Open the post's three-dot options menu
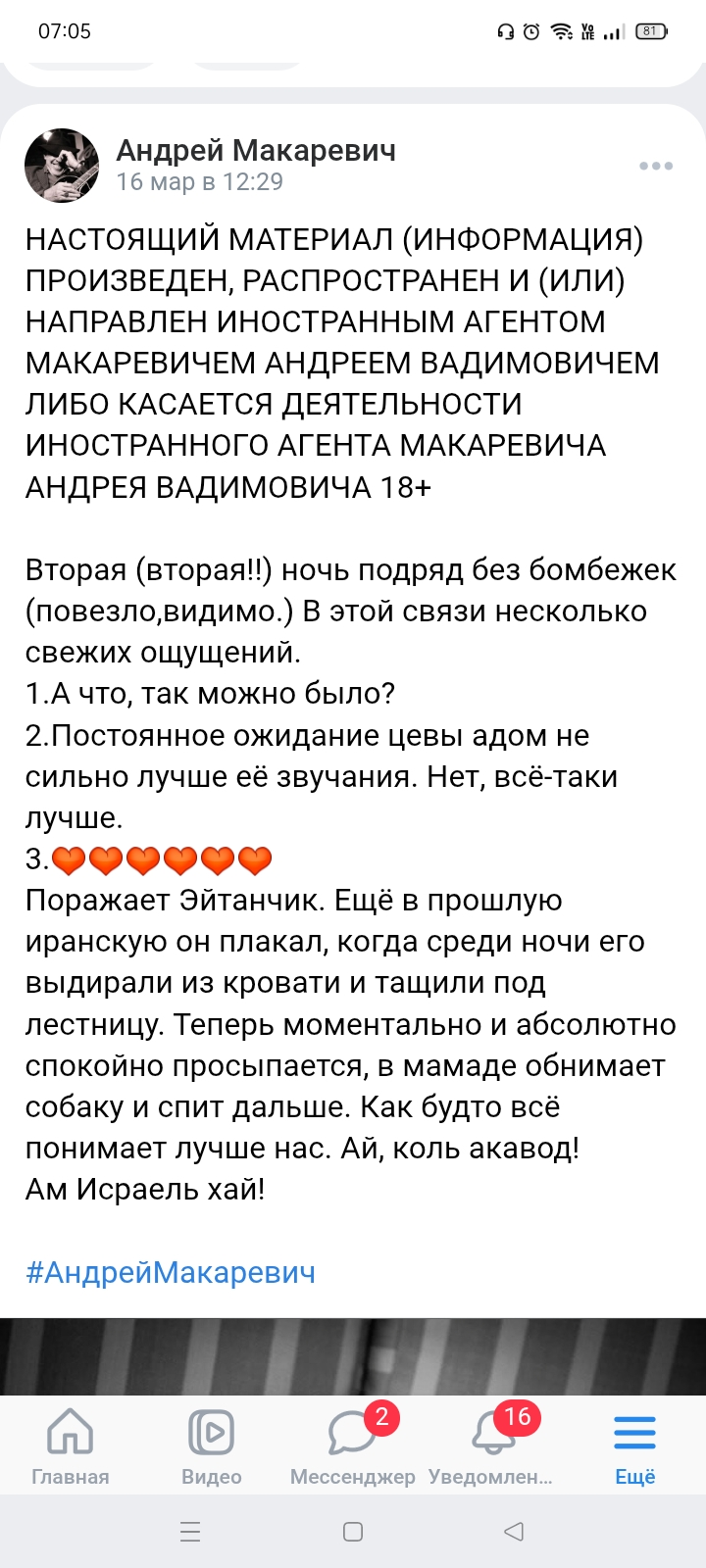Image resolution: width=706 pixels, height=1568 pixels. click(x=655, y=166)
